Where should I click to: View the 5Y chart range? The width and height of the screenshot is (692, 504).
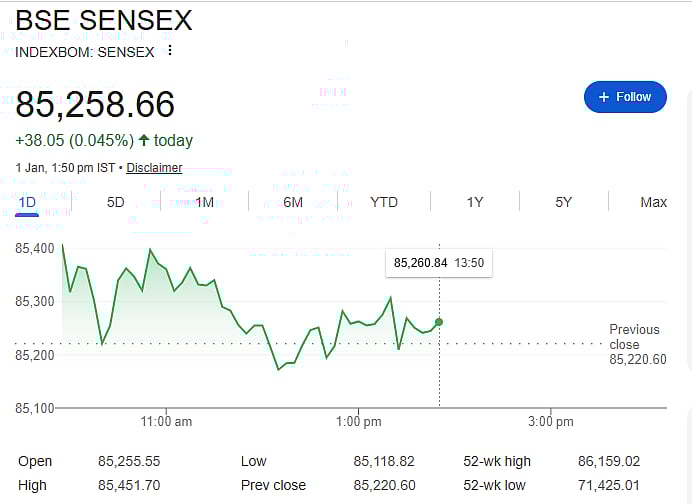tap(564, 202)
